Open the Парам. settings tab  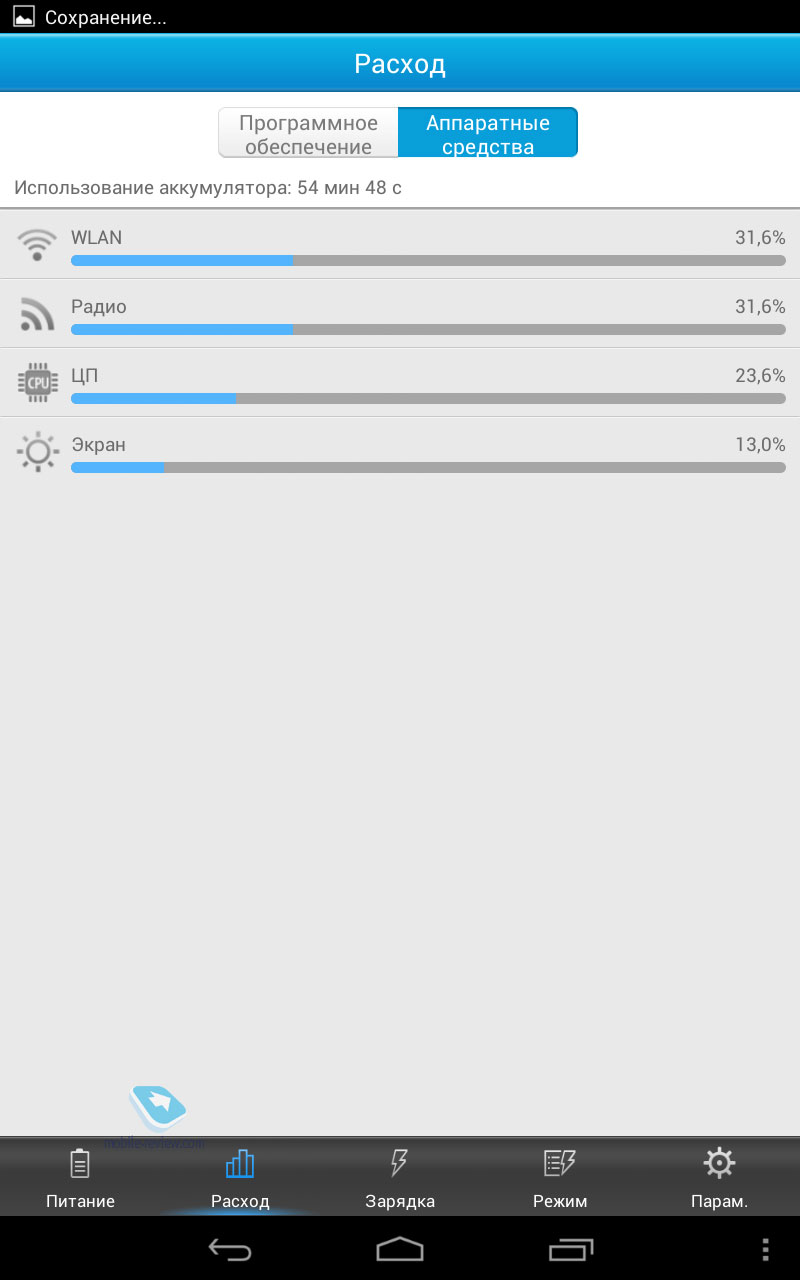720,1178
